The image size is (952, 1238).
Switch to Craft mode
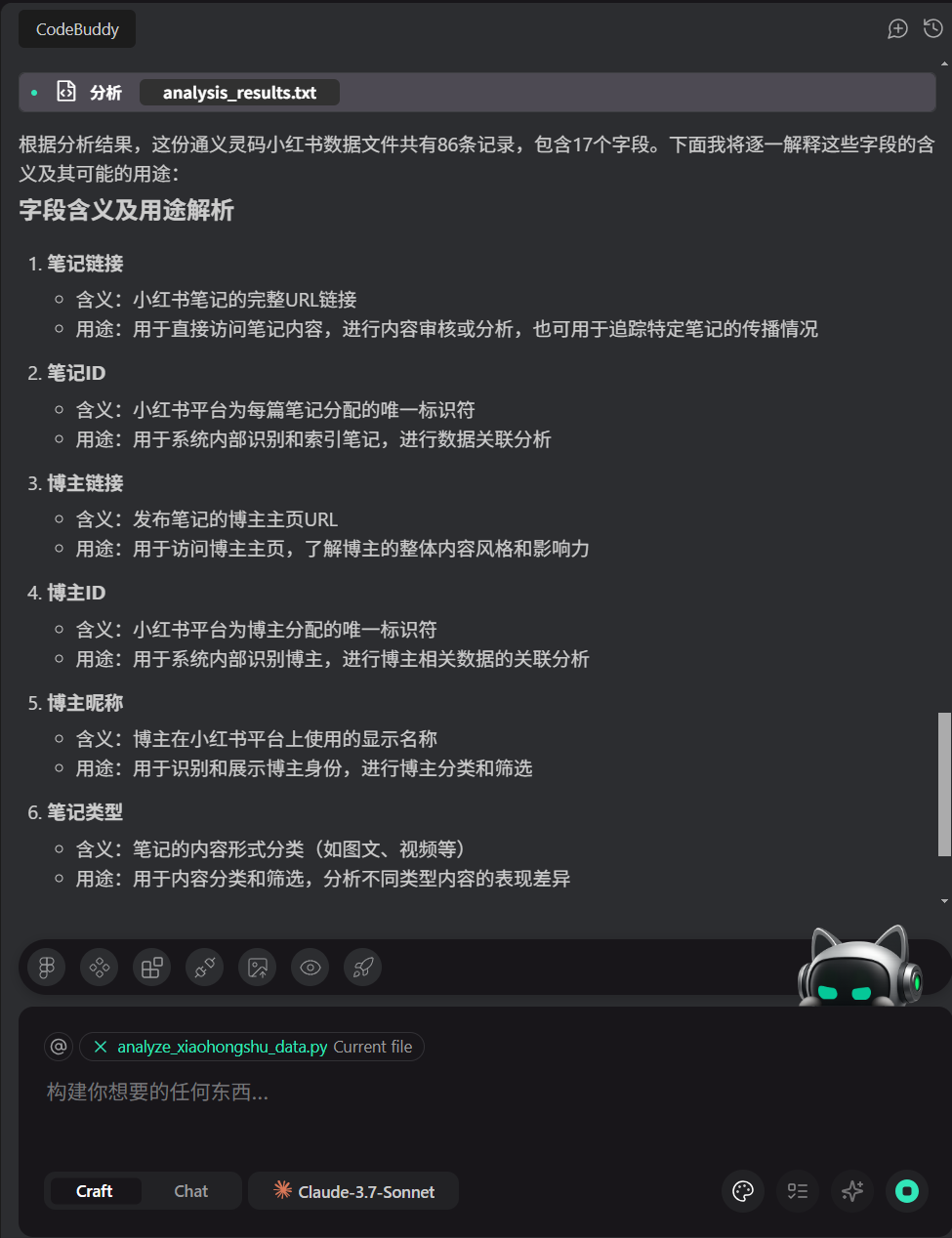(x=95, y=1191)
